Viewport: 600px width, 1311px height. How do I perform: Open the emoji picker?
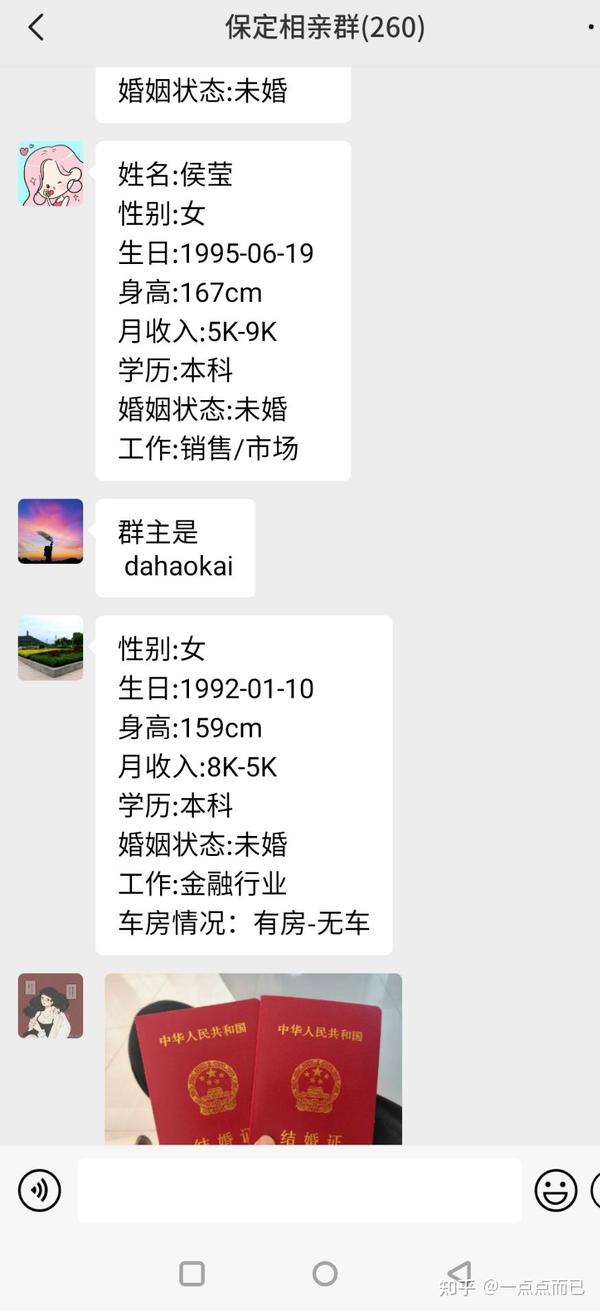click(x=556, y=1190)
